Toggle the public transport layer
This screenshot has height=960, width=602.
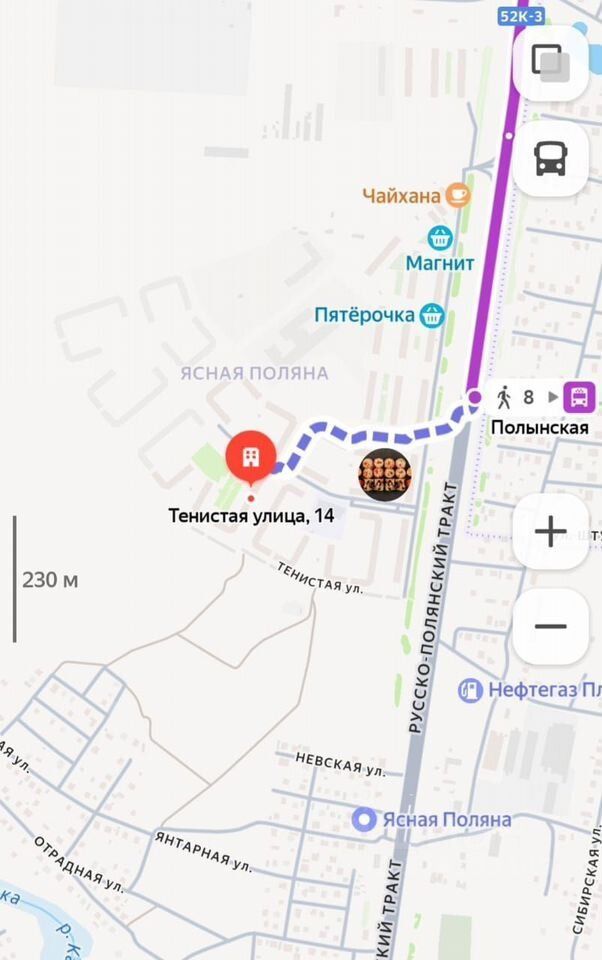550,157
